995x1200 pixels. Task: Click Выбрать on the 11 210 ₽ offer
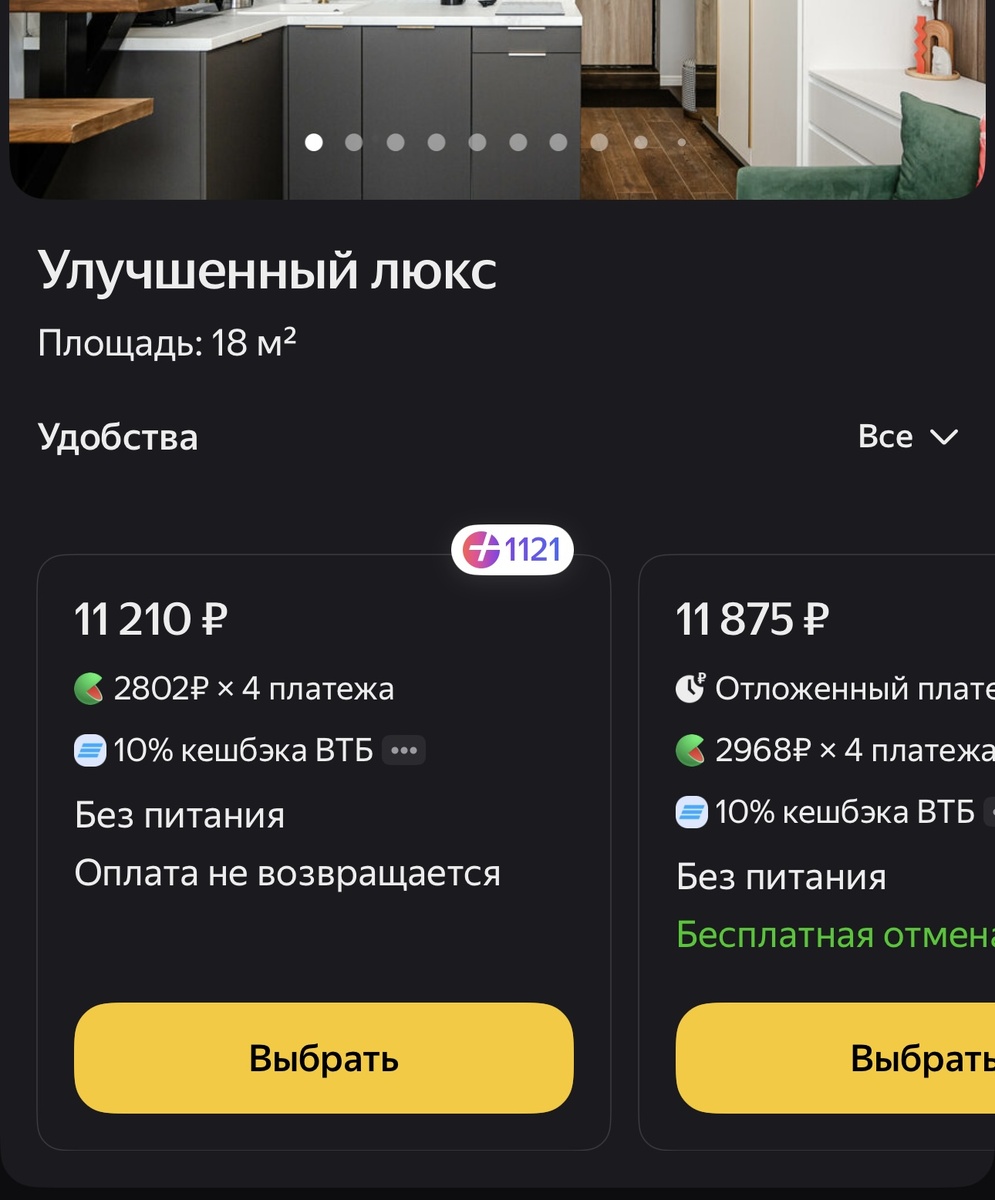click(323, 1058)
